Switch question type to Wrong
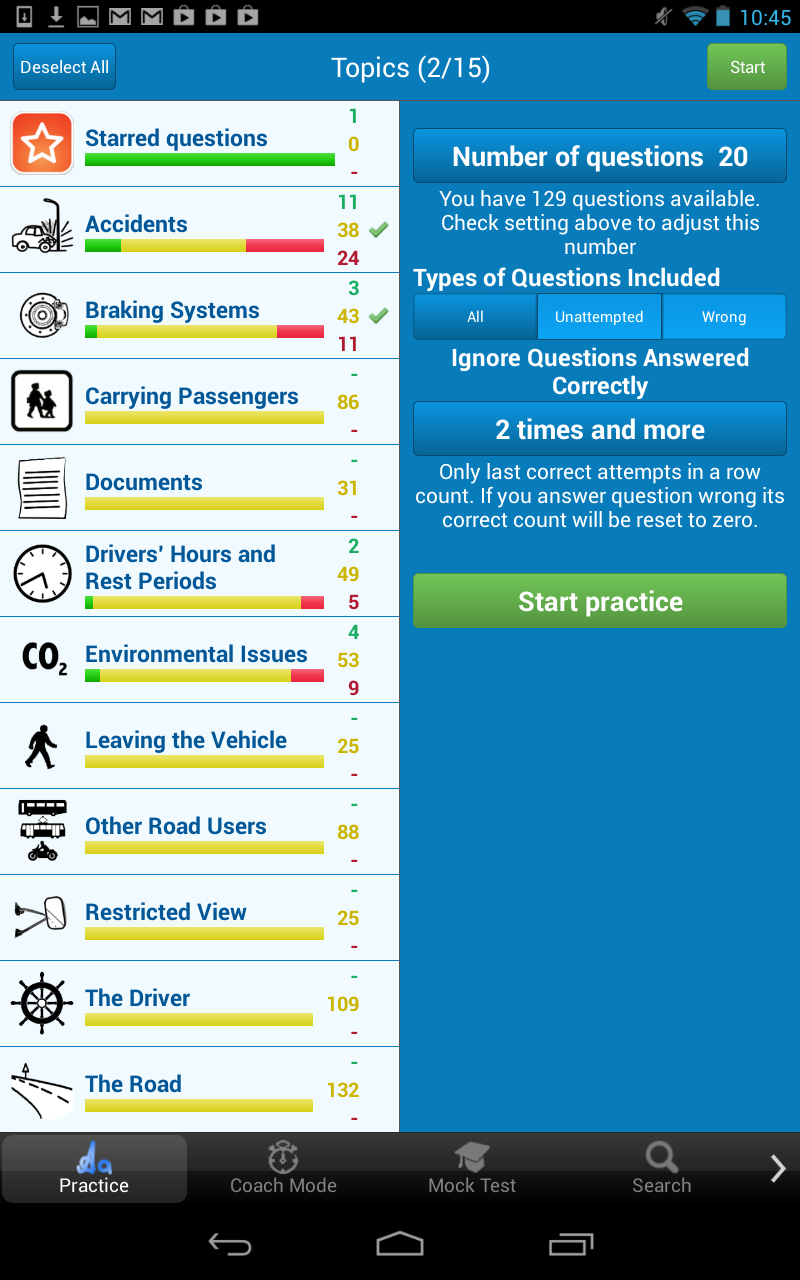The height and width of the screenshot is (1280, 800). (x=724, y=316)
